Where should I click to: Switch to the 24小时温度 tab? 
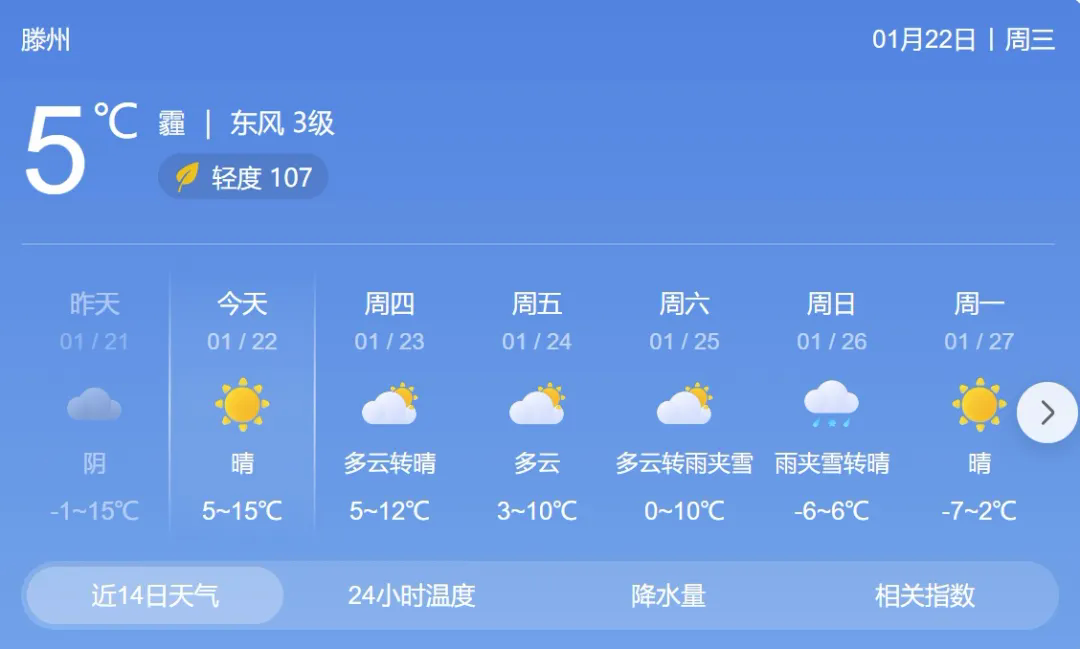coord(411,596)
